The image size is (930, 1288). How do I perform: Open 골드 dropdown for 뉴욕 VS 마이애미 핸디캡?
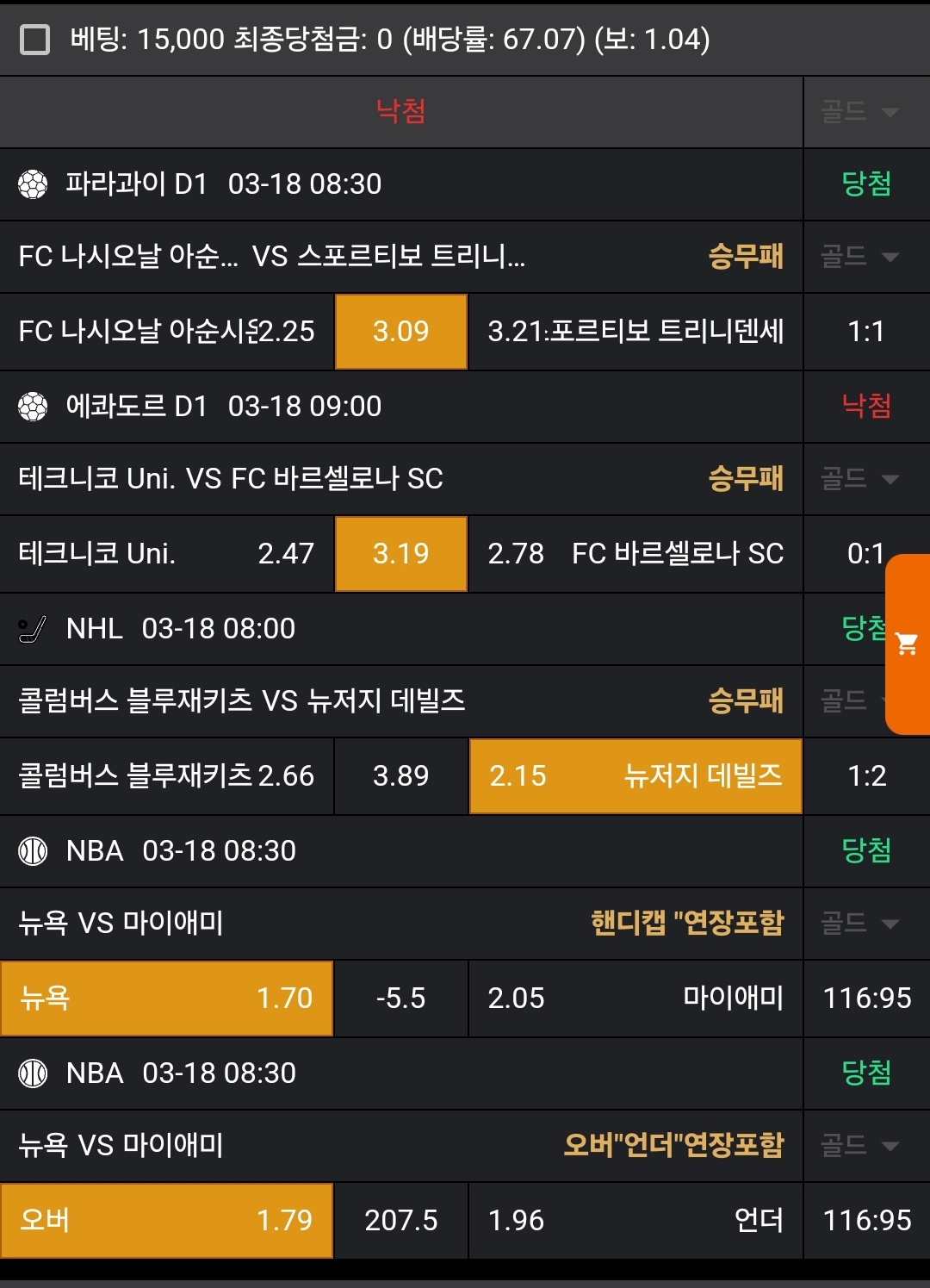coord(860,924)
